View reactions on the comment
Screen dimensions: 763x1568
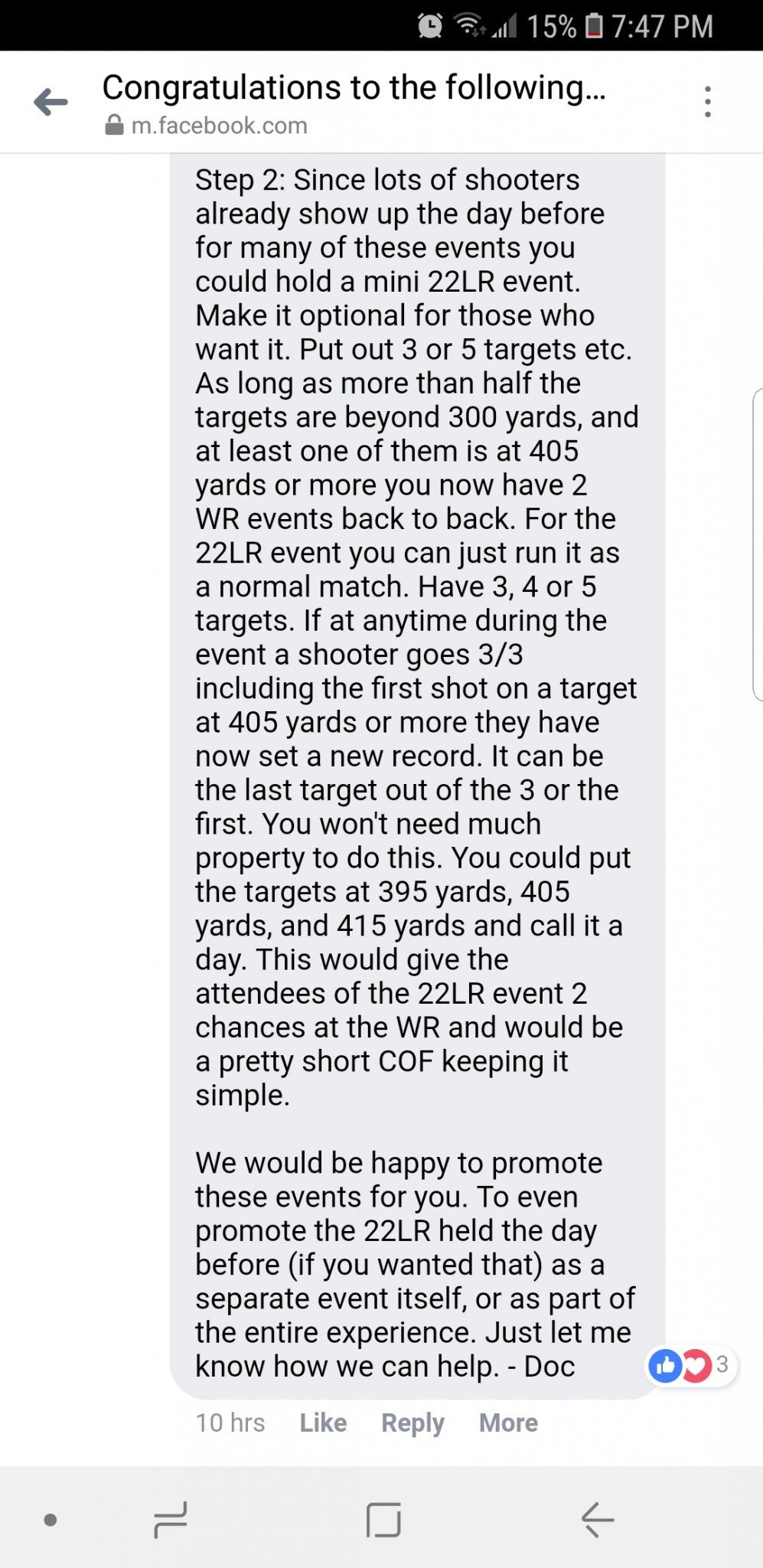(691, 1365)
